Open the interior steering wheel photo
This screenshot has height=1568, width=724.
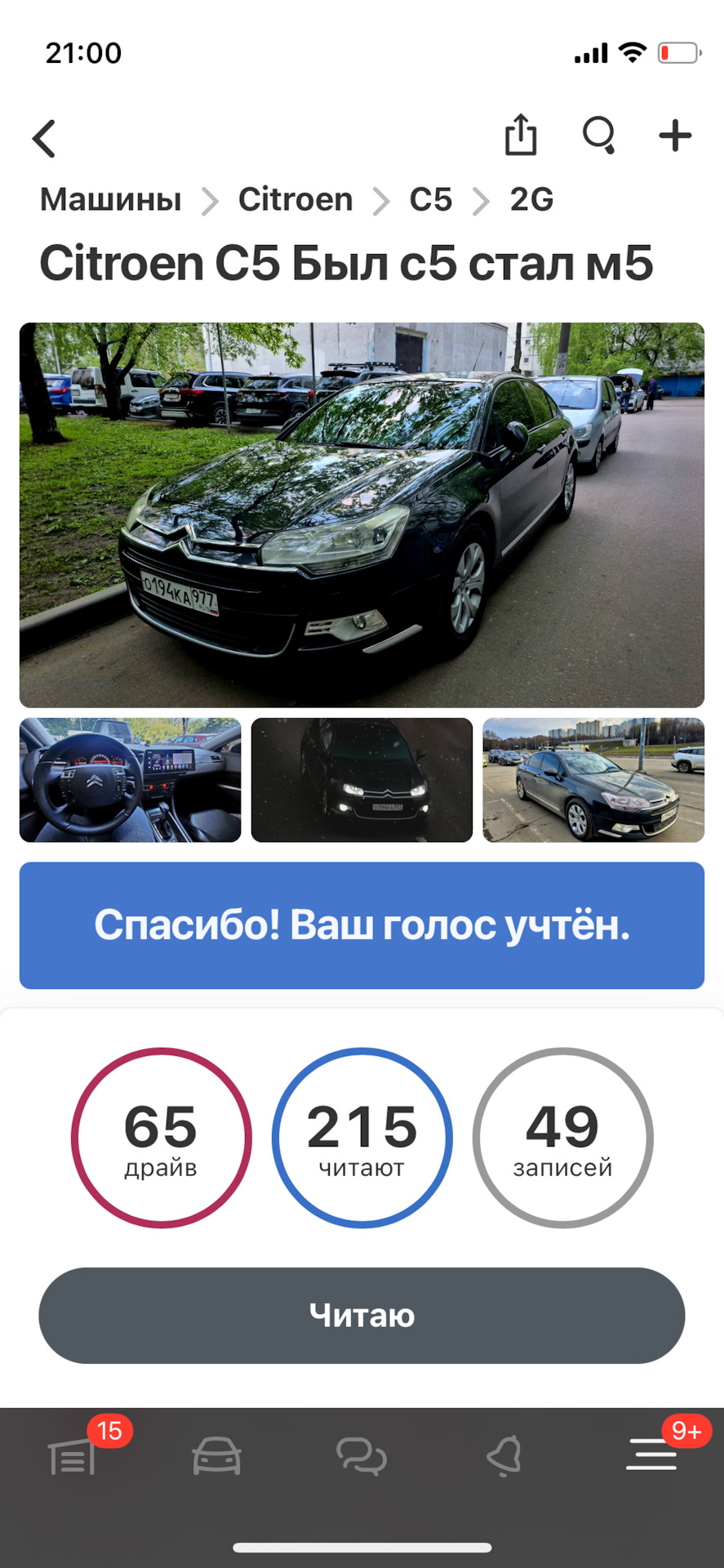tap(131, 780)
